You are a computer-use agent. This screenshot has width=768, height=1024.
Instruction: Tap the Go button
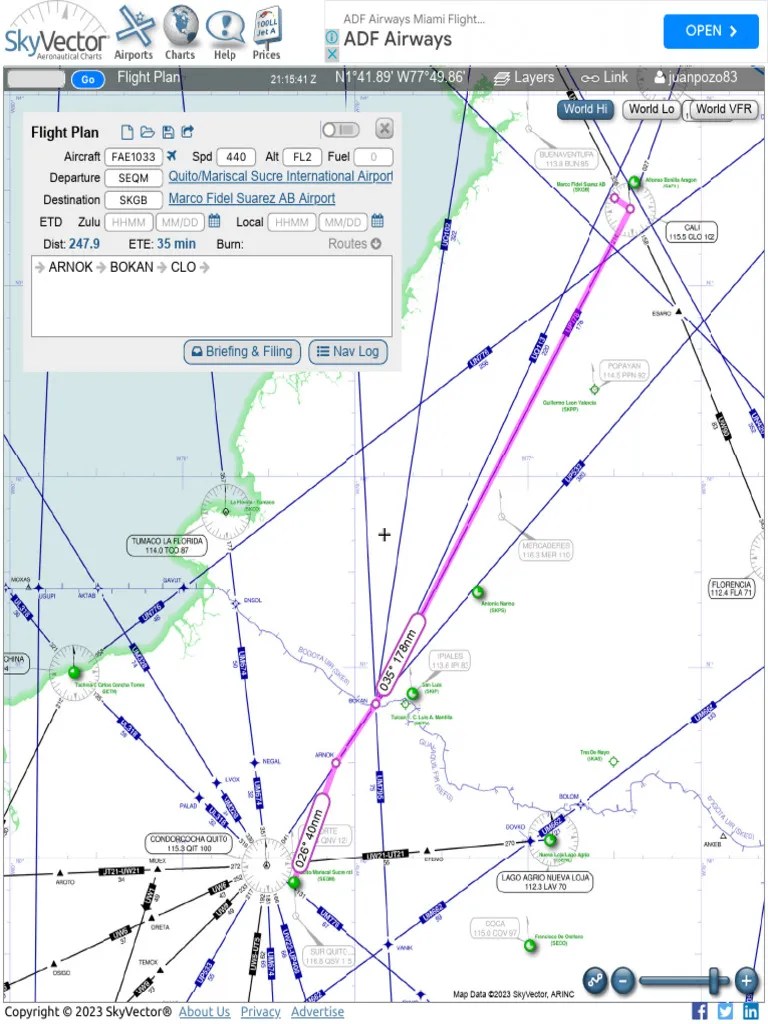tap(88, 79)
